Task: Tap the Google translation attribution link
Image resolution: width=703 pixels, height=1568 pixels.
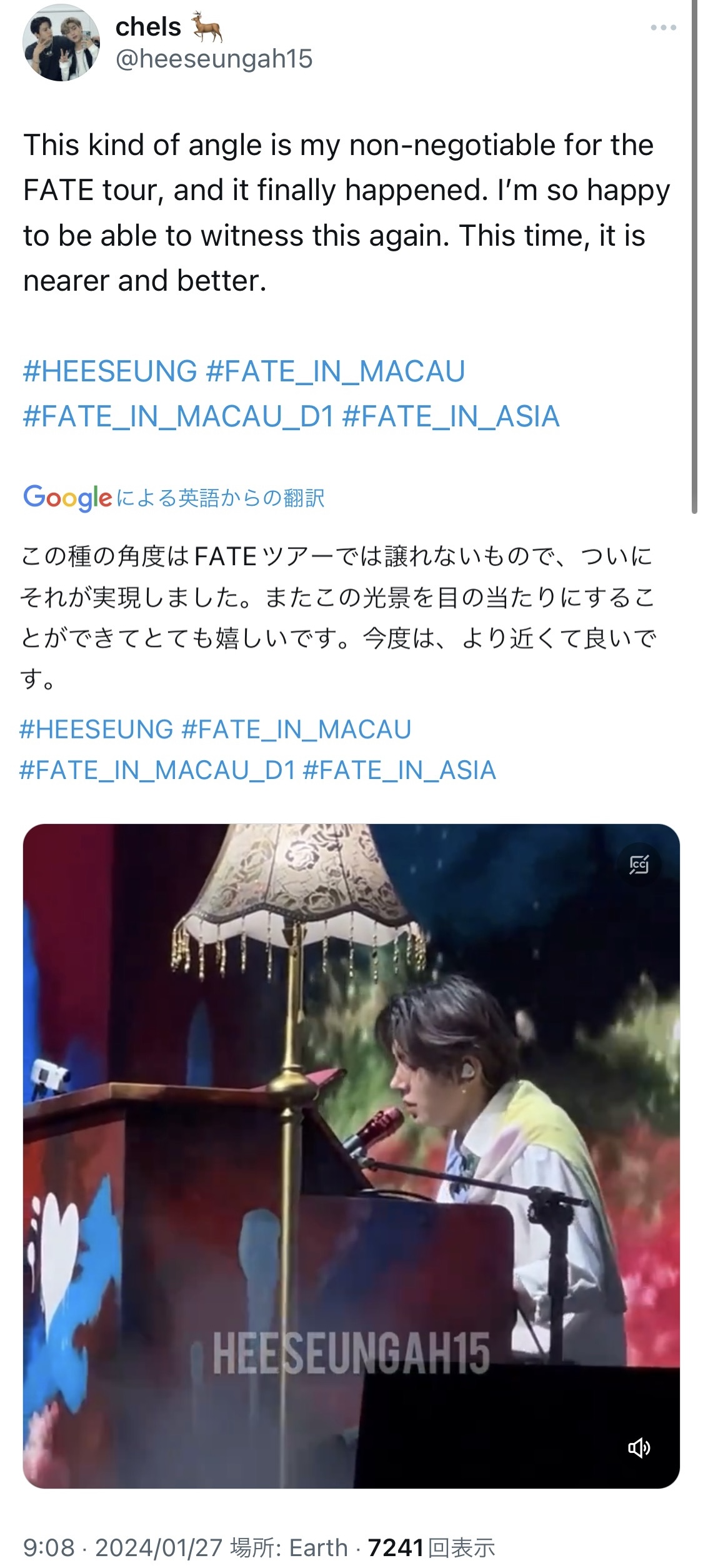Action: coord(174,498)
